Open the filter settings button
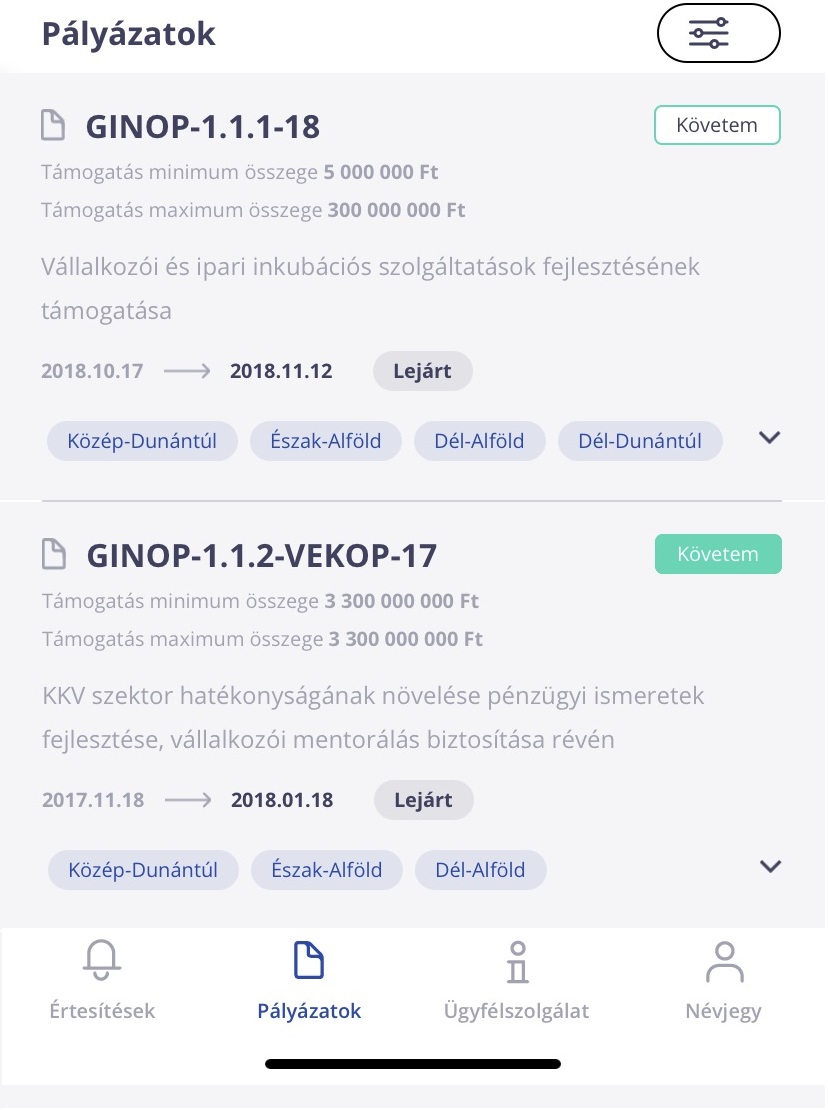This screenshot has height=1110, width=828. click(718, 33)
